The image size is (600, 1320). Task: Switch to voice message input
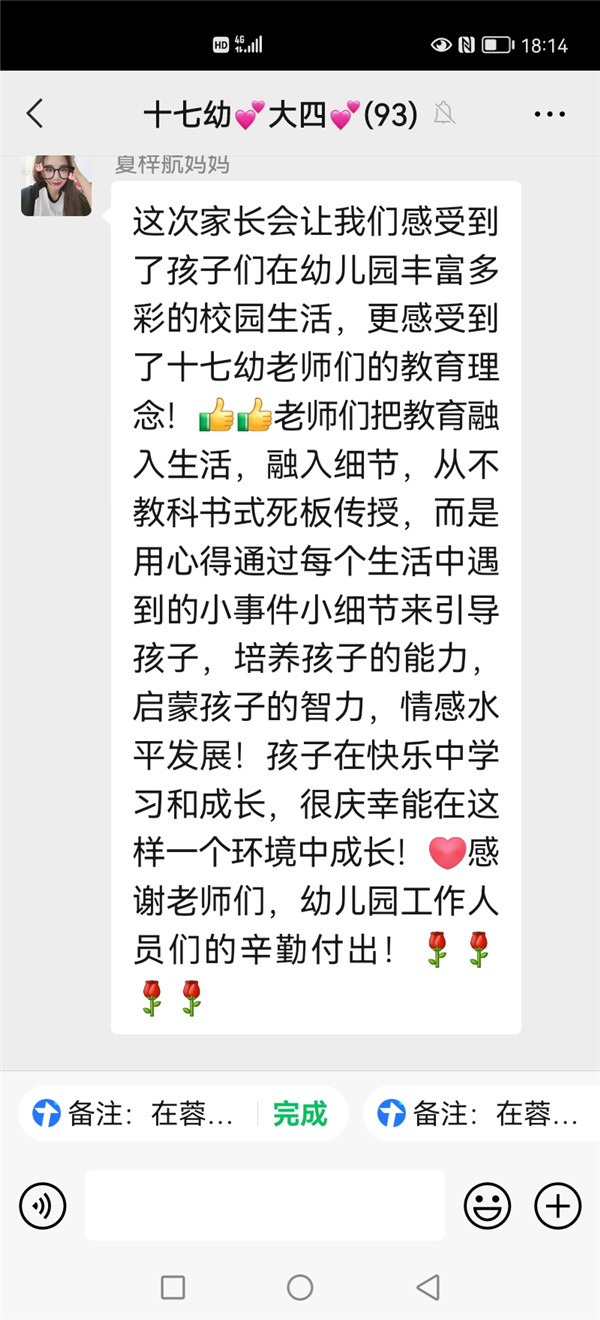(x=43, y=1205)
